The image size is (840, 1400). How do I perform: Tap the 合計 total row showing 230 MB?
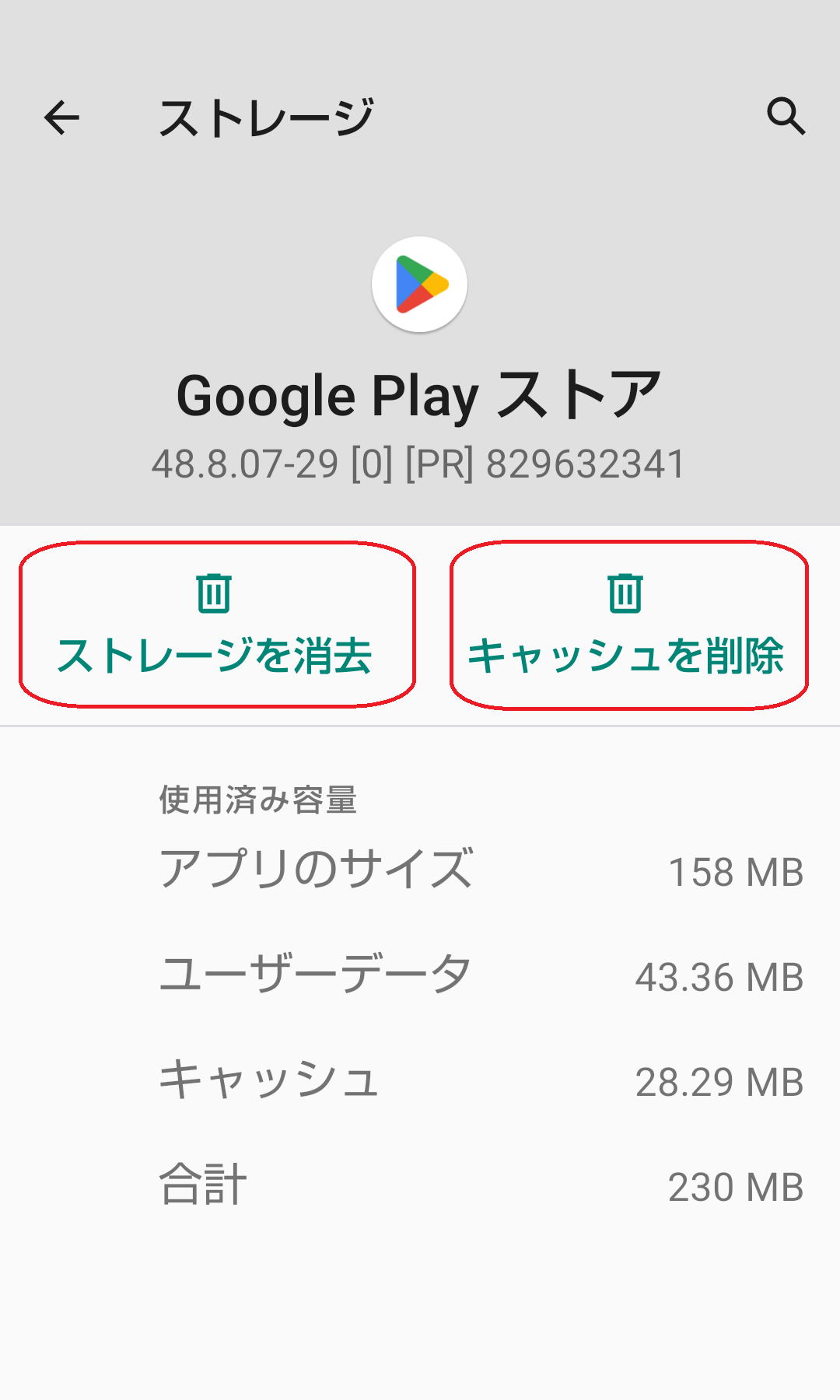[420, 1185]
